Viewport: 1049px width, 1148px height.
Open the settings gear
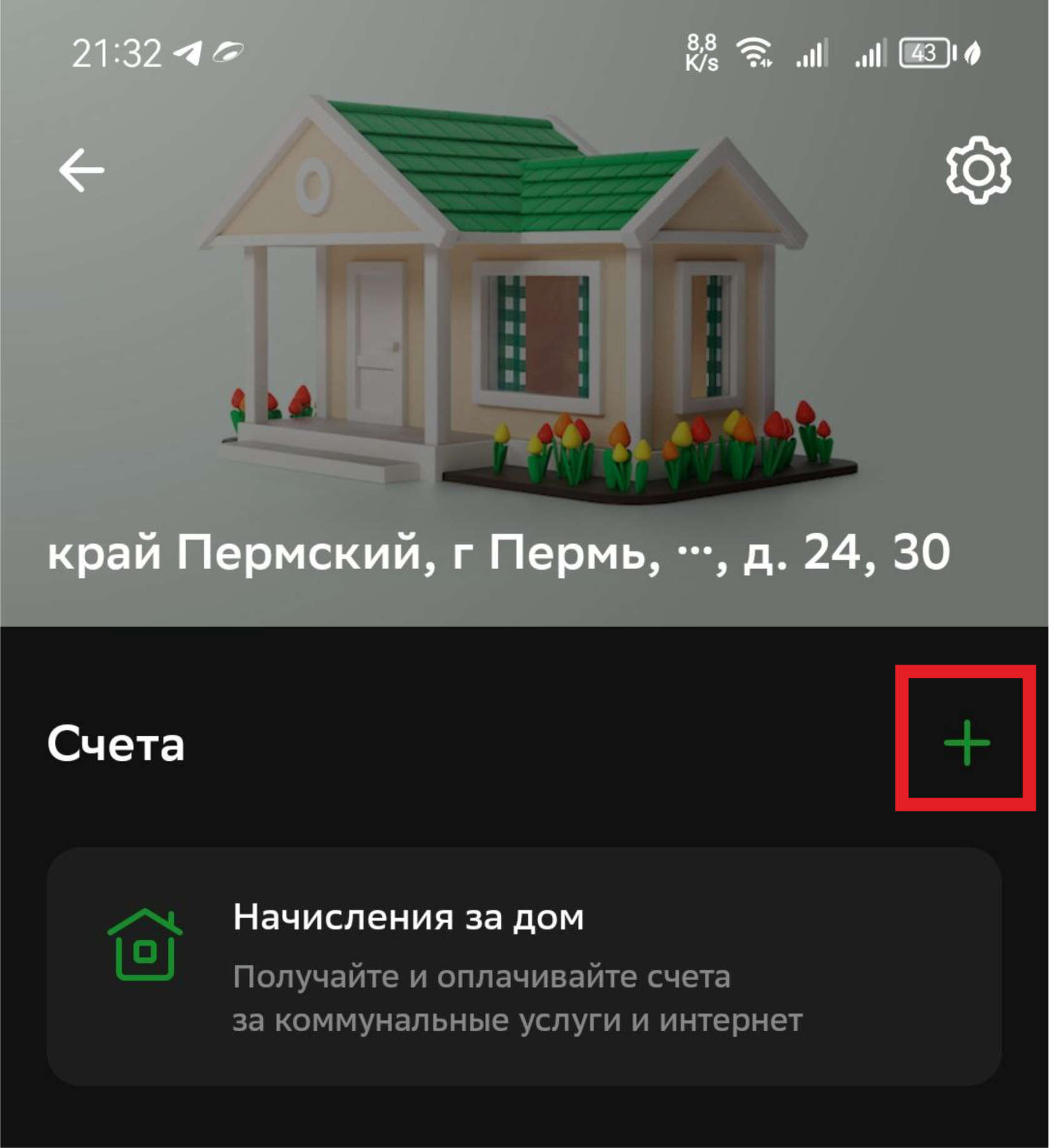point(978,170)
